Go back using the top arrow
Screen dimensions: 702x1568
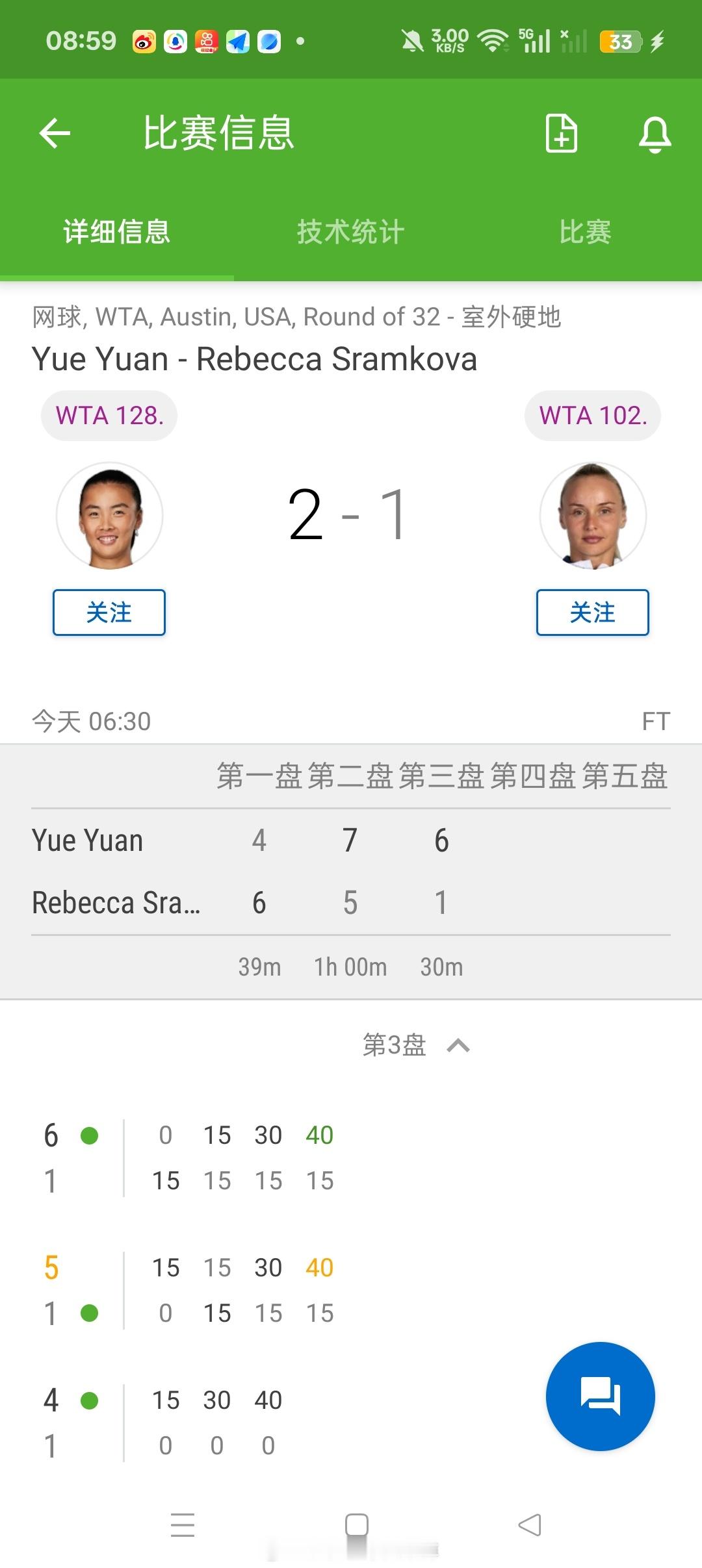click(x=55, y=134)
